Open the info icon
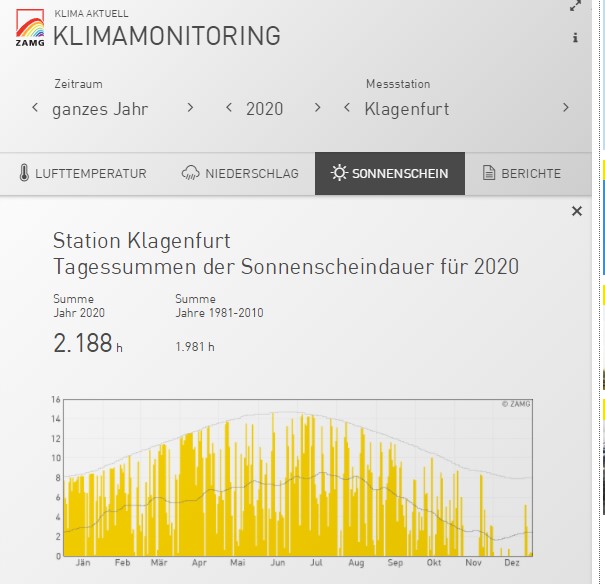This screenshot has width=605, height=584. coord(575,38)
